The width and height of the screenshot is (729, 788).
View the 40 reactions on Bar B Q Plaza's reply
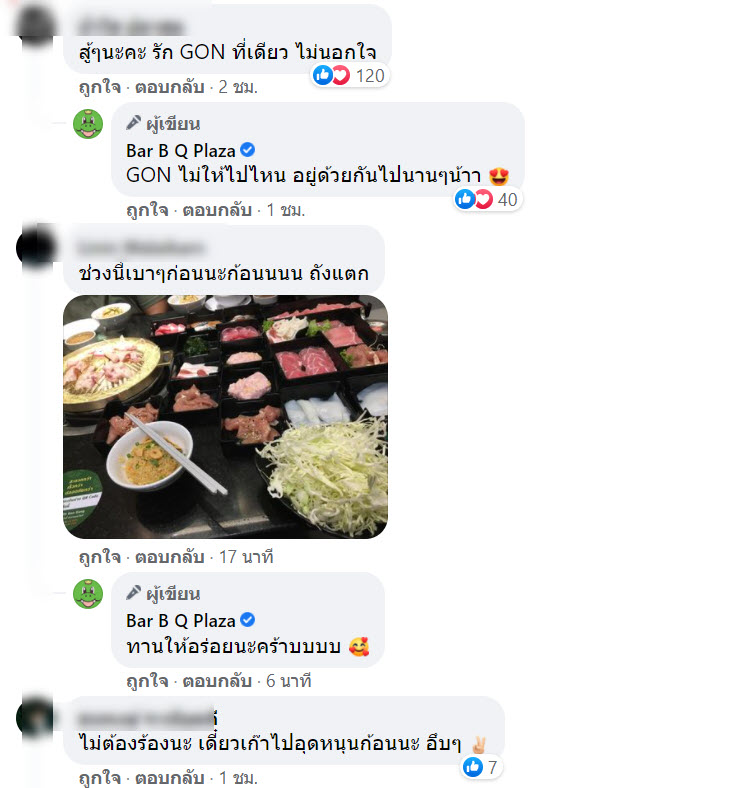pos(488,199)
